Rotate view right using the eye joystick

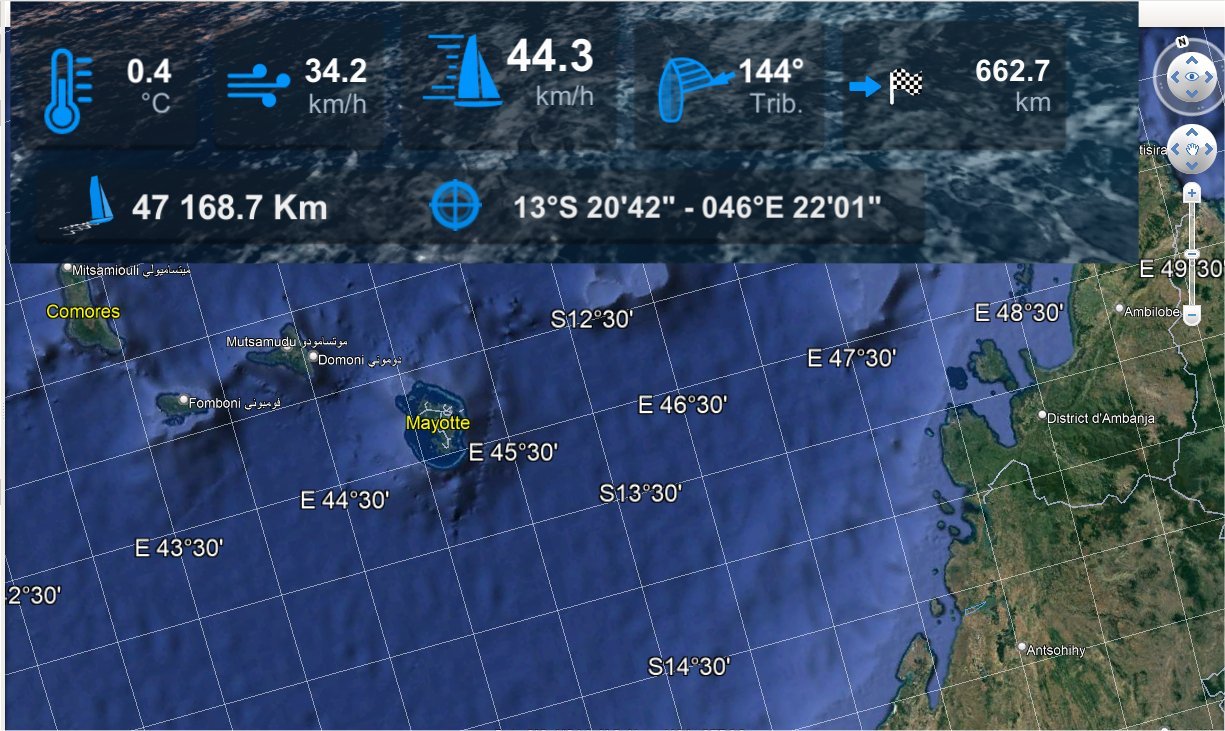(x=1208, y=77)
